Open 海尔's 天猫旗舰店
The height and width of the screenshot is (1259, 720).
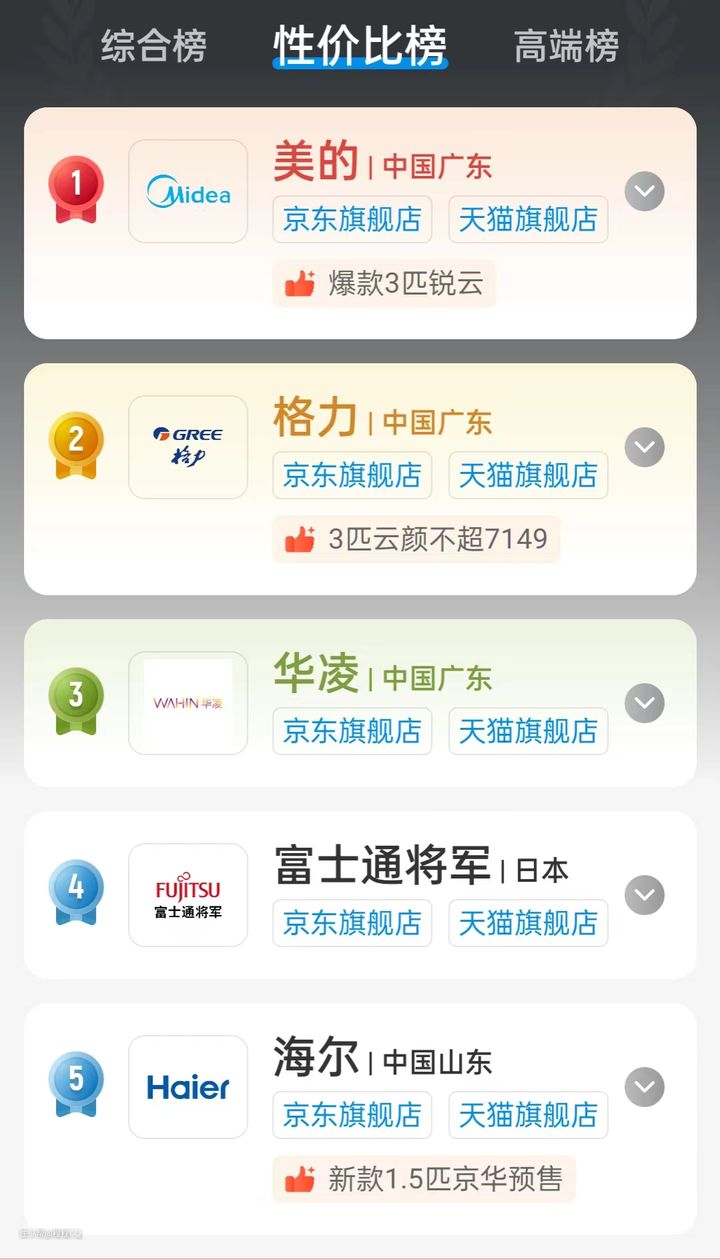pyautogui.click(x=528, y=1115)
